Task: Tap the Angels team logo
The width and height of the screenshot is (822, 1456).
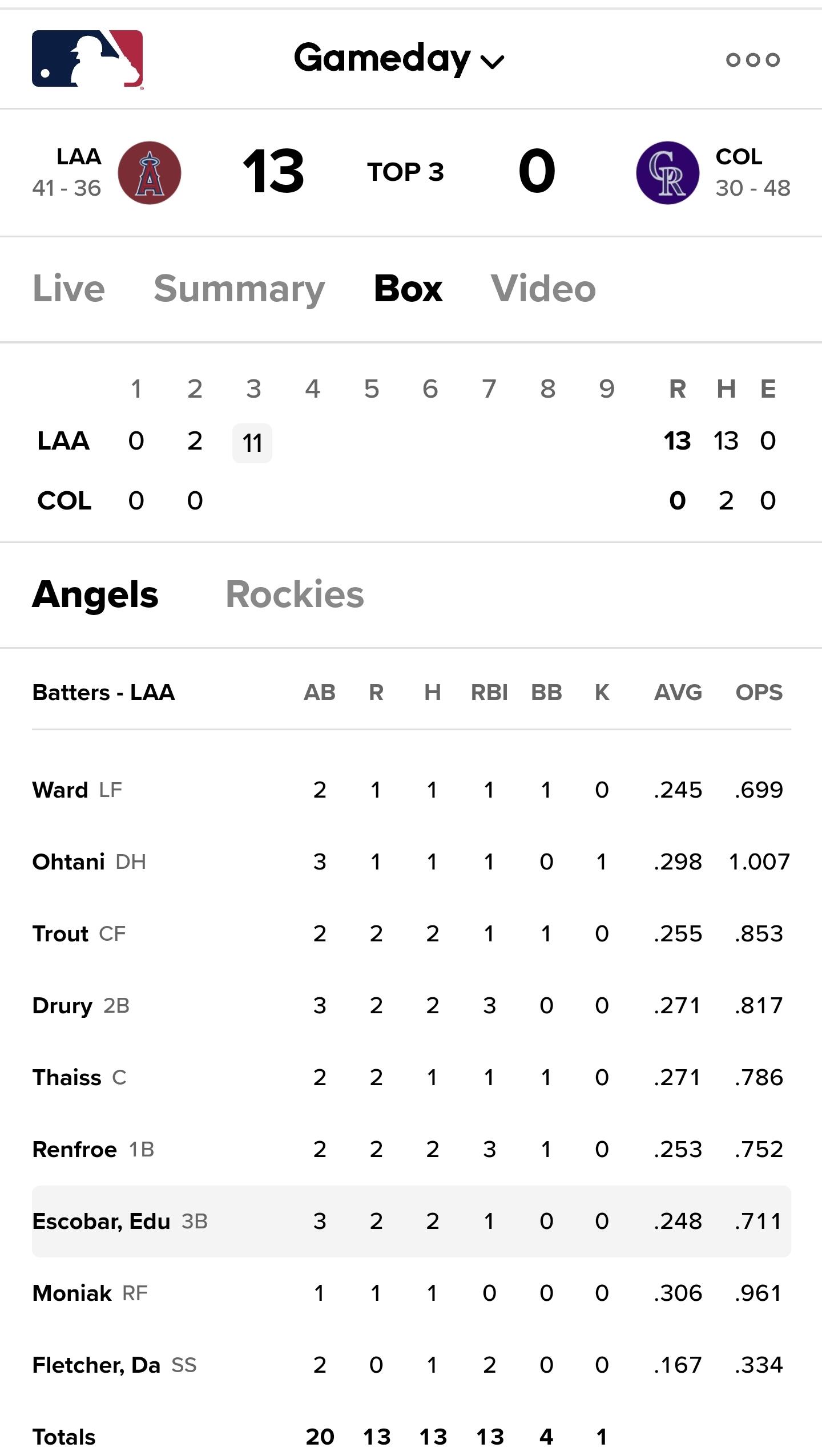Action: point(150,173)
